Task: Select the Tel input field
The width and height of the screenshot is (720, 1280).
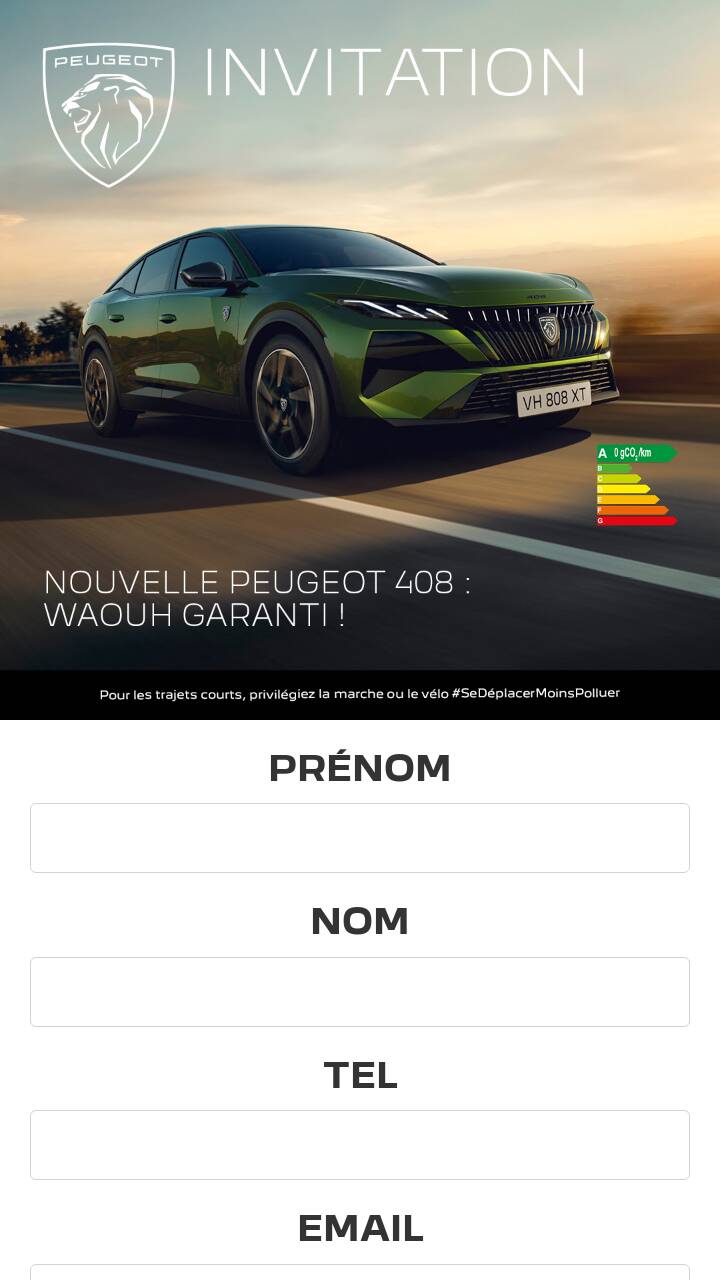Action: click(x=360, y=1145)
